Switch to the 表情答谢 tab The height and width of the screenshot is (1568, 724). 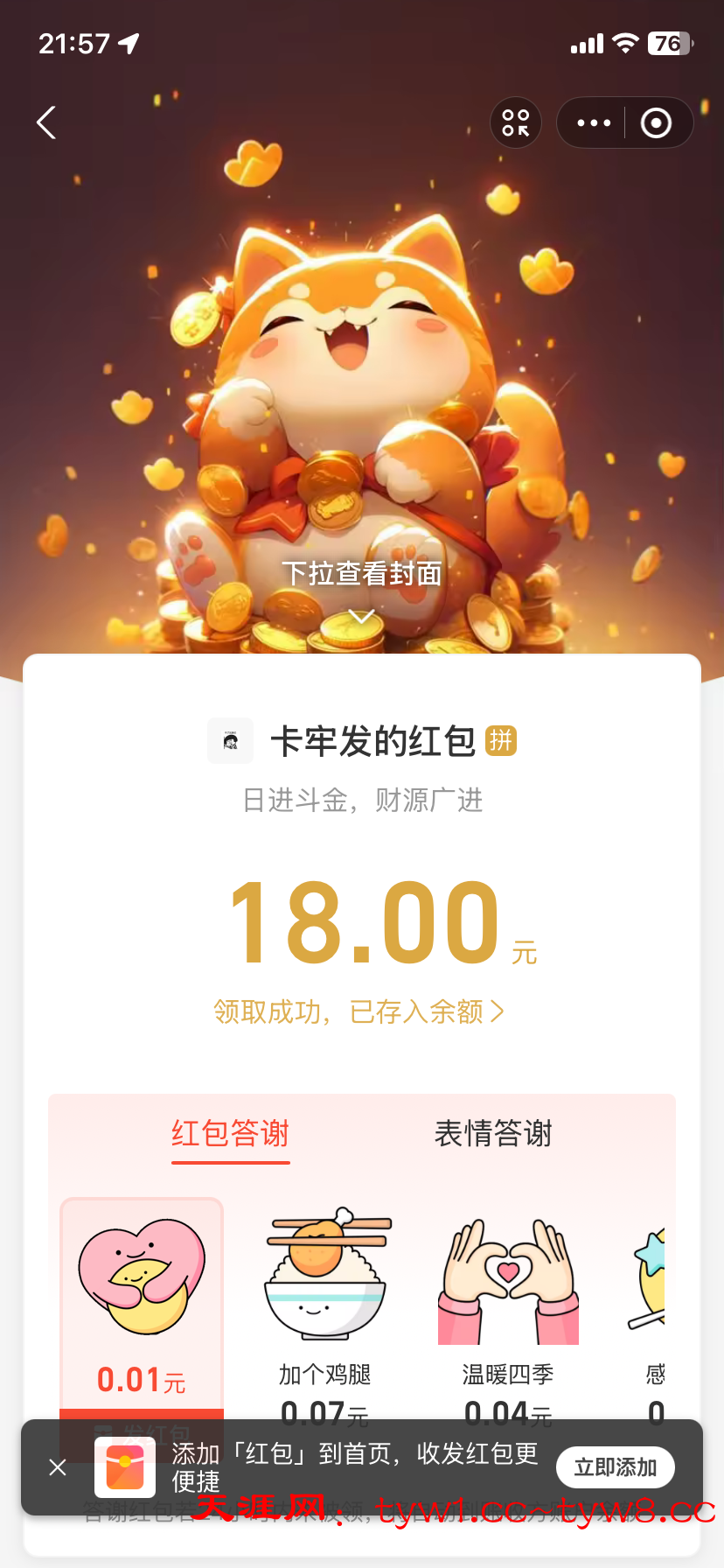click(493, 1134)
